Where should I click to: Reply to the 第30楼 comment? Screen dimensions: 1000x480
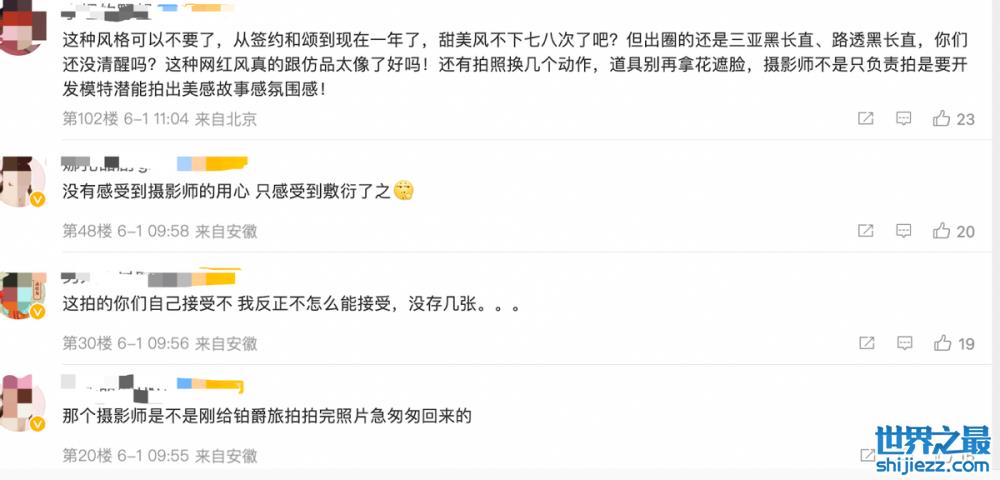pyautogui.click(x=903, y=343)
